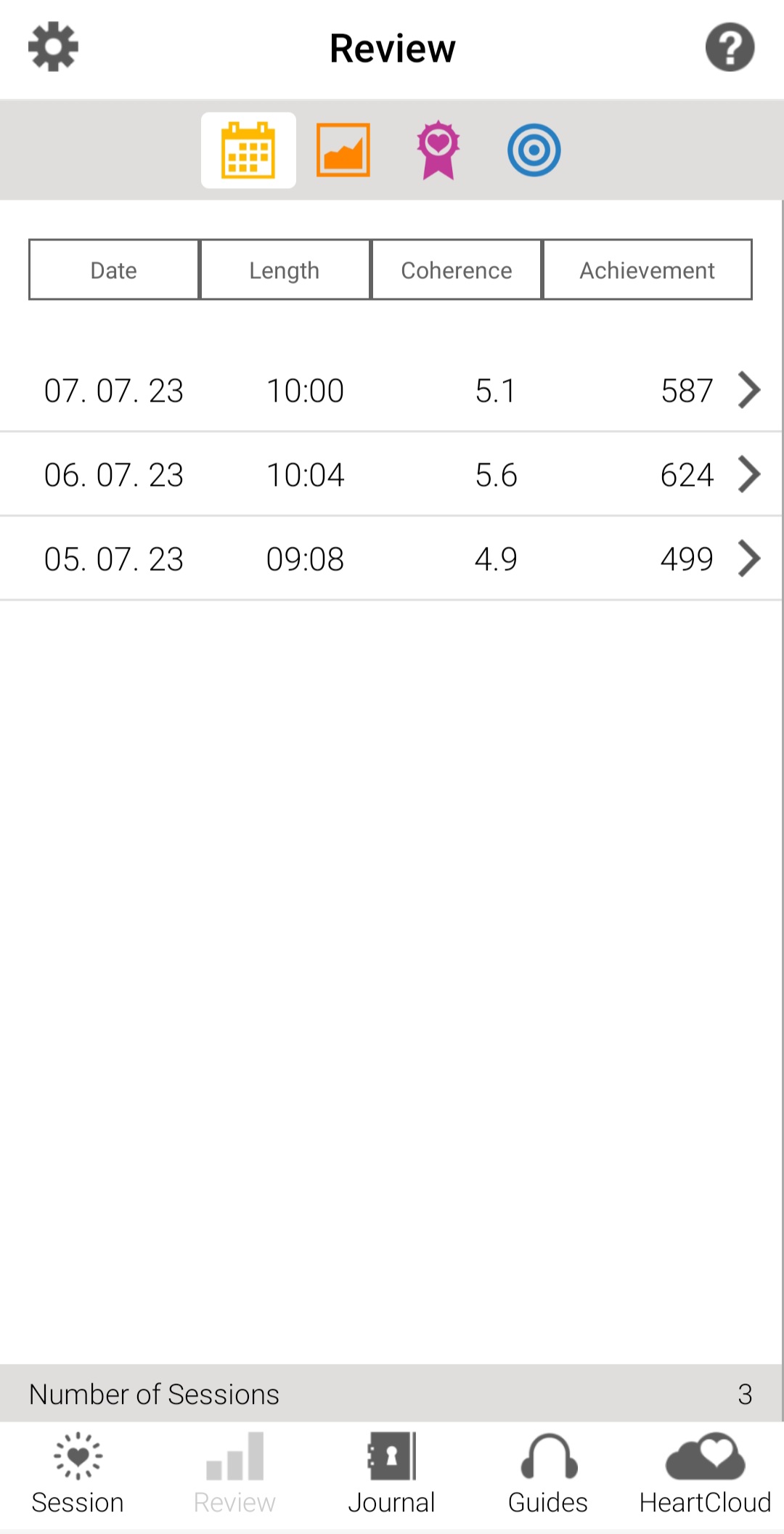Switch to the Journal tab
Viewport: 784px width, 1534px height.
[392, 1474]
